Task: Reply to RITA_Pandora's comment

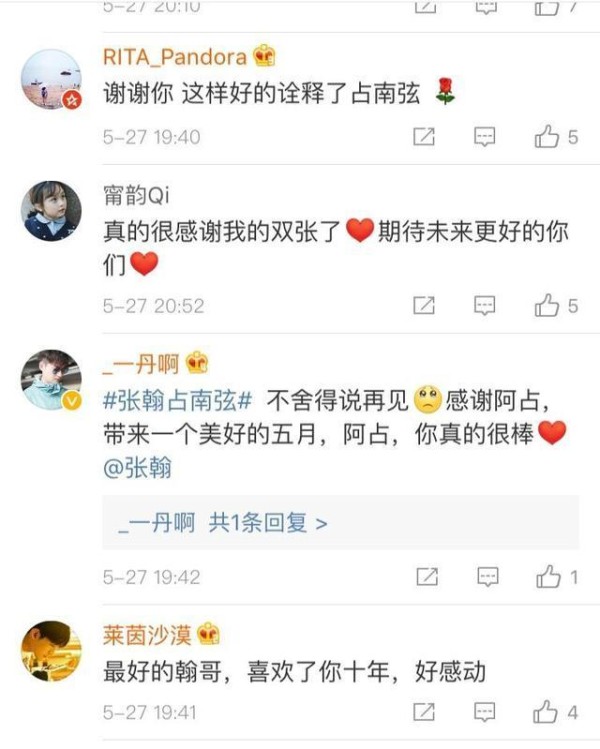Action: tap(485, 137)
